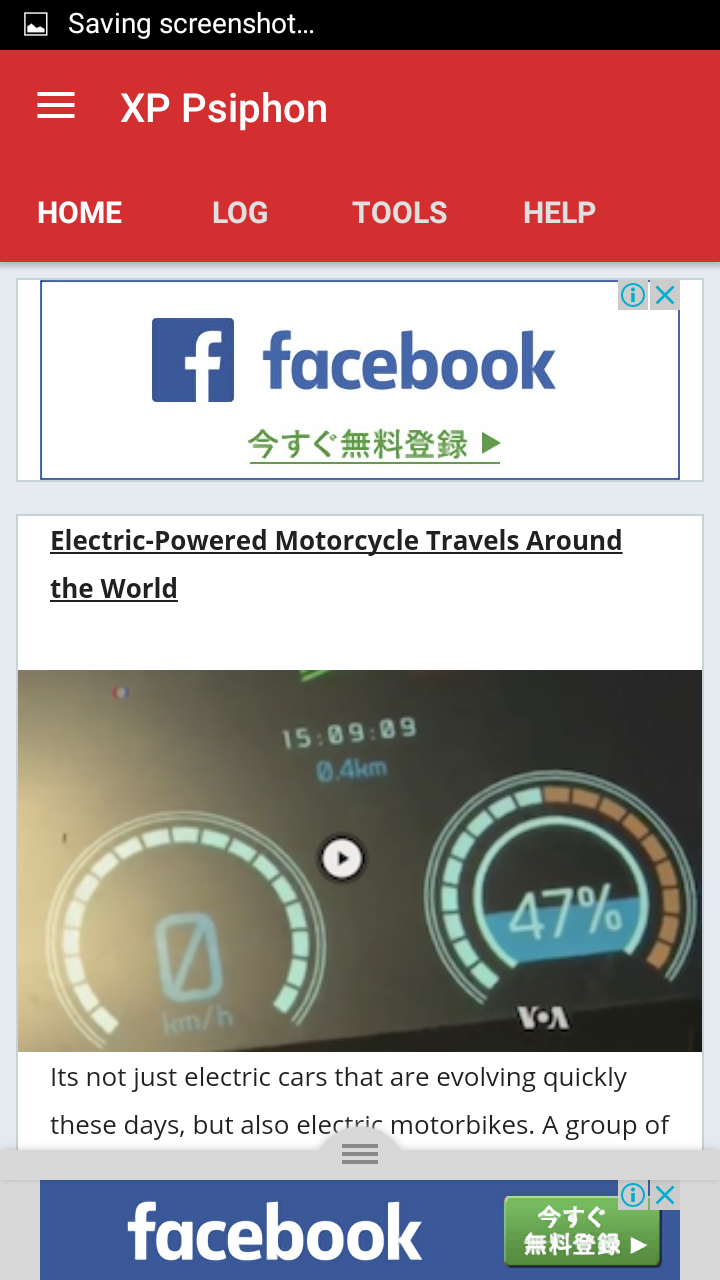The width and height of the screenshot is (720, 1280).
Task: Close the bottom Facebook ad banner
Action: point(665,1195)
